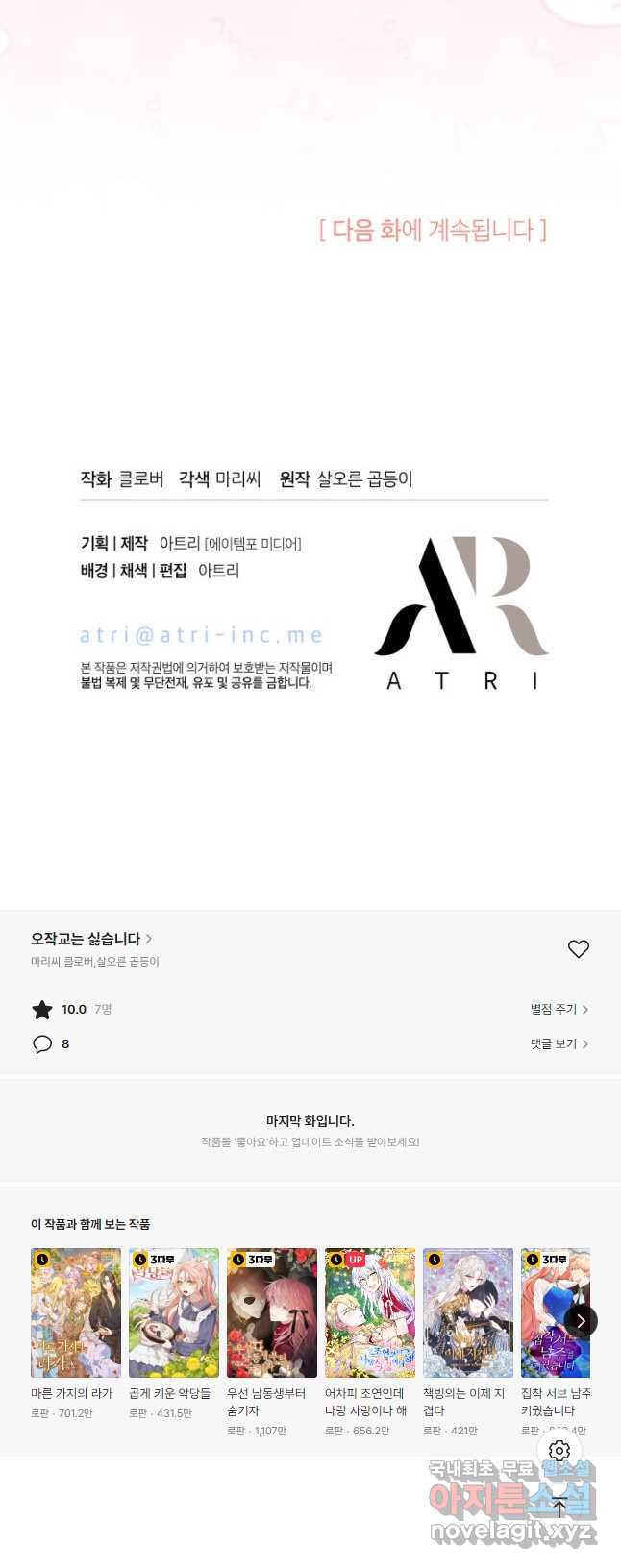The image size is (621, 1568).
Task: Jump back to the top of the page
Action: coord(559,1507)
